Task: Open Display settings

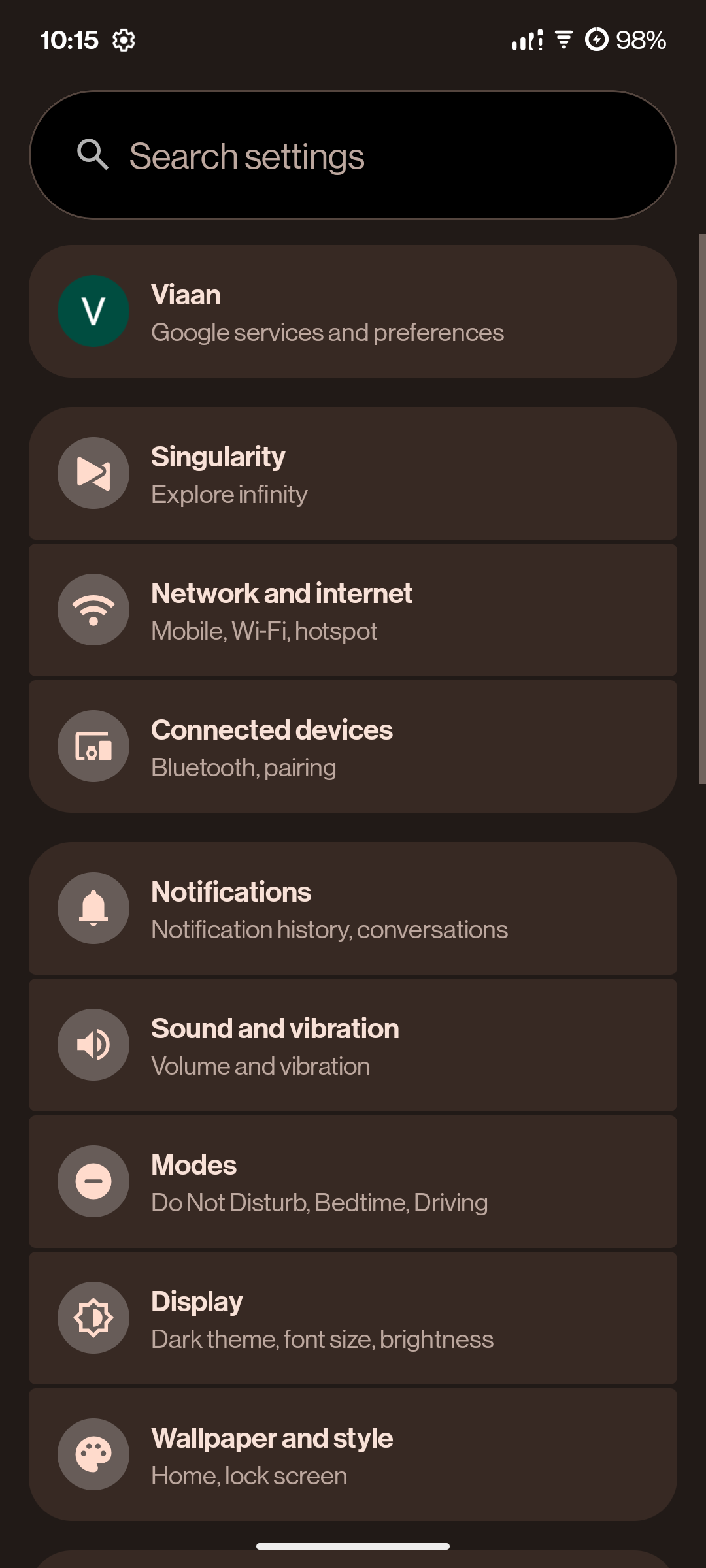Action: coord(353,1318)
